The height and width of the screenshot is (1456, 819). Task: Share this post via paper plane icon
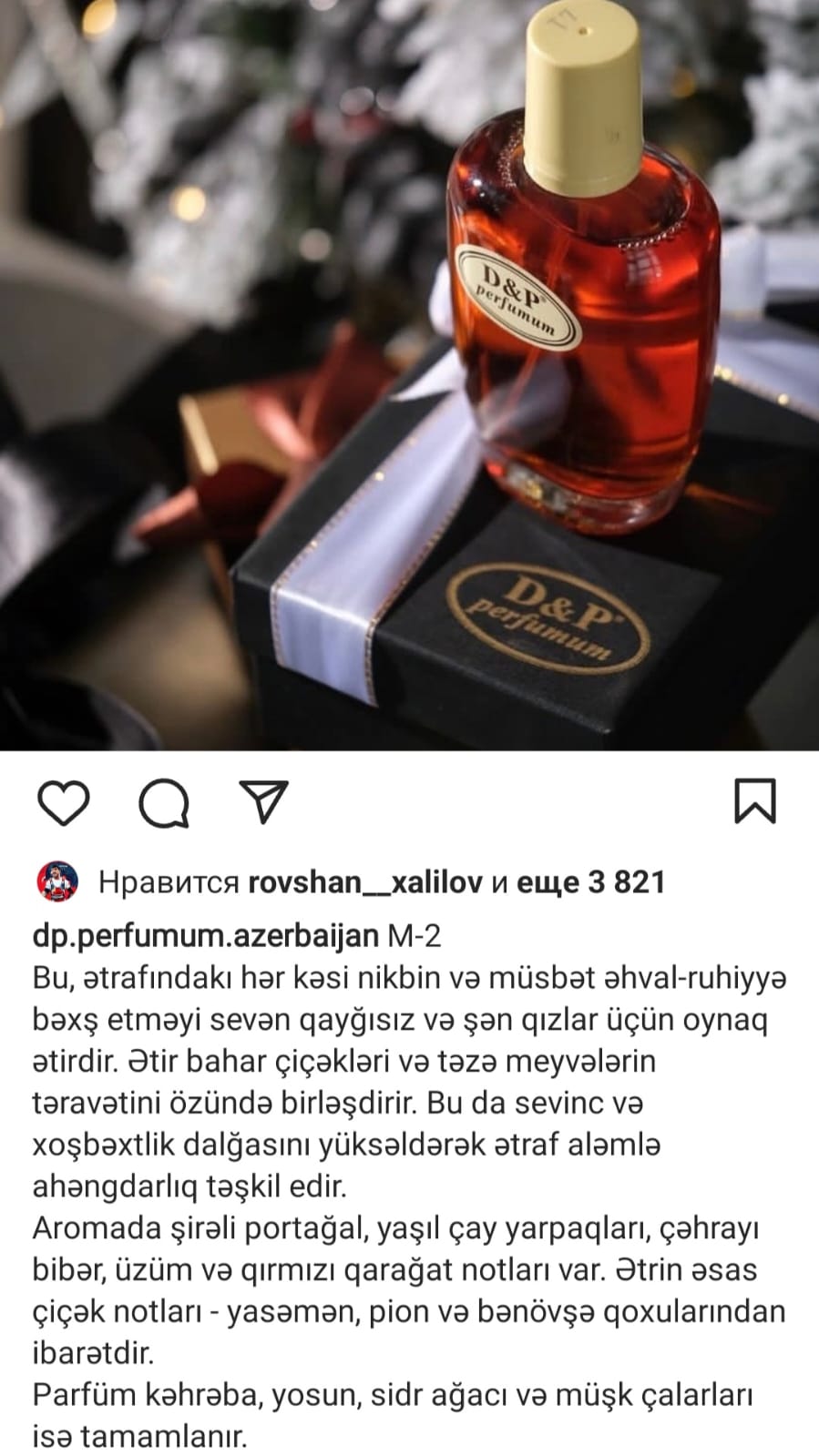[263, 800]
